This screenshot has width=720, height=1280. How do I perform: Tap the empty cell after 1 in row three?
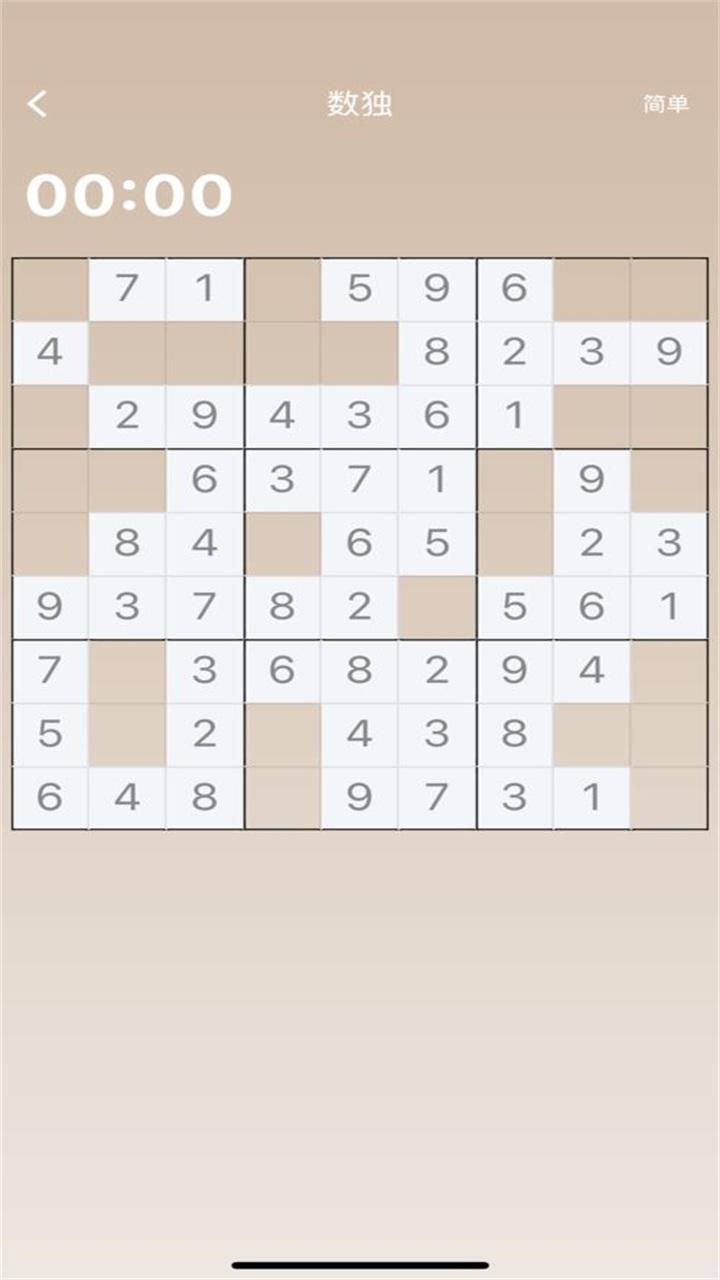click(591, 415)
